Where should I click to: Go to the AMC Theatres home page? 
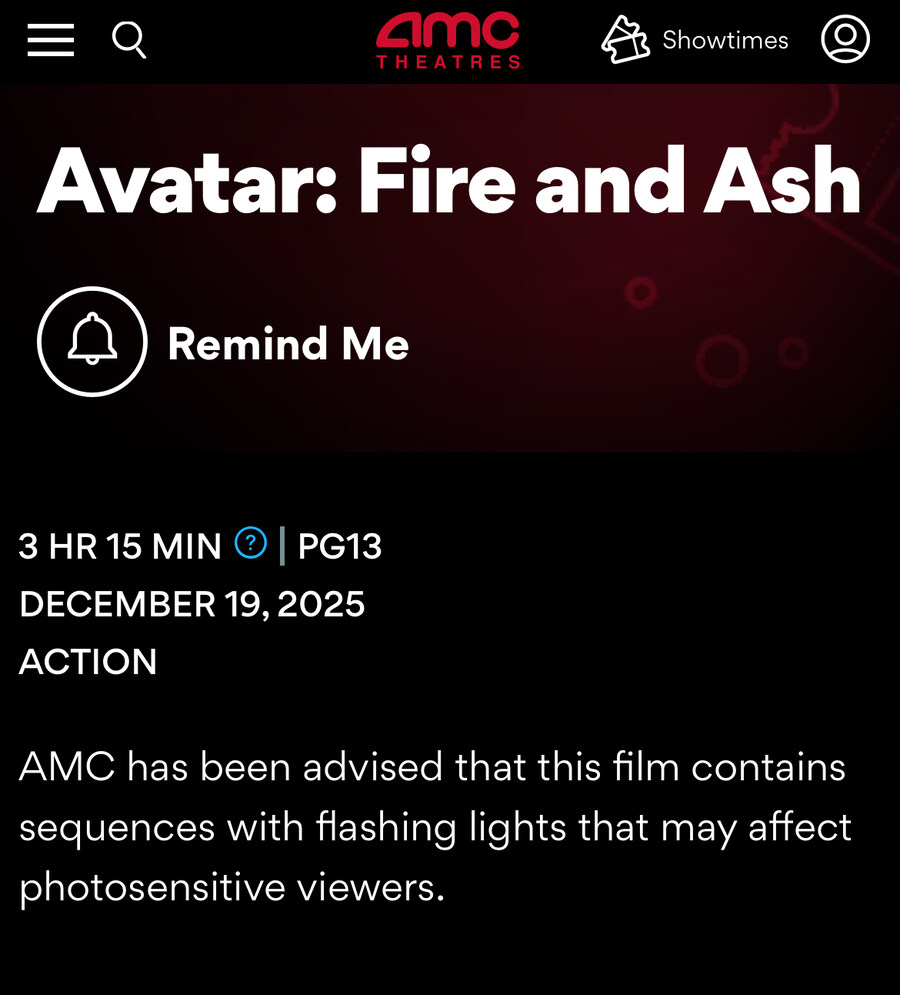click(x=448, y=40)
